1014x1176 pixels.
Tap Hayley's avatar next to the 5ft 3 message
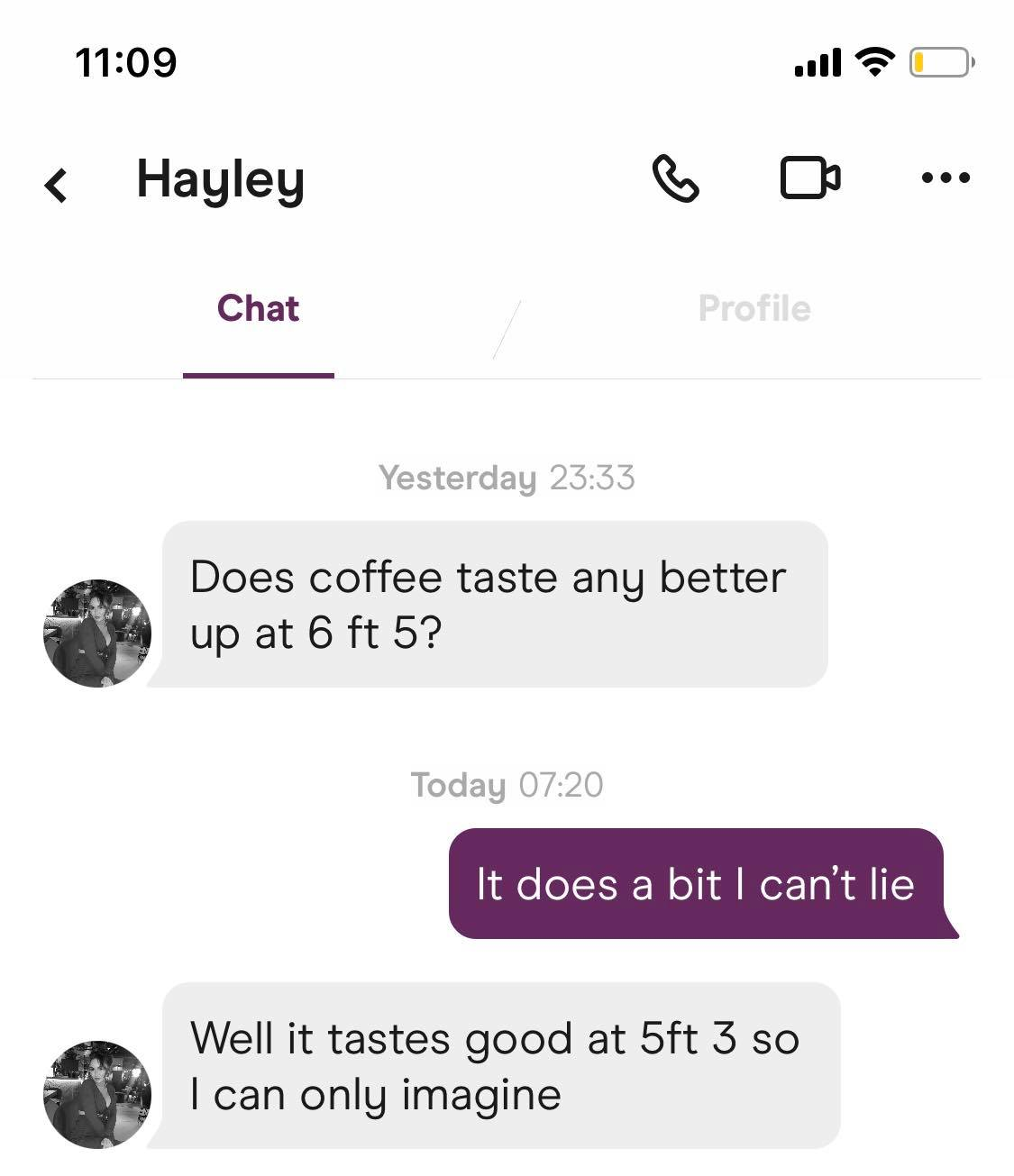pos(97,1094)
